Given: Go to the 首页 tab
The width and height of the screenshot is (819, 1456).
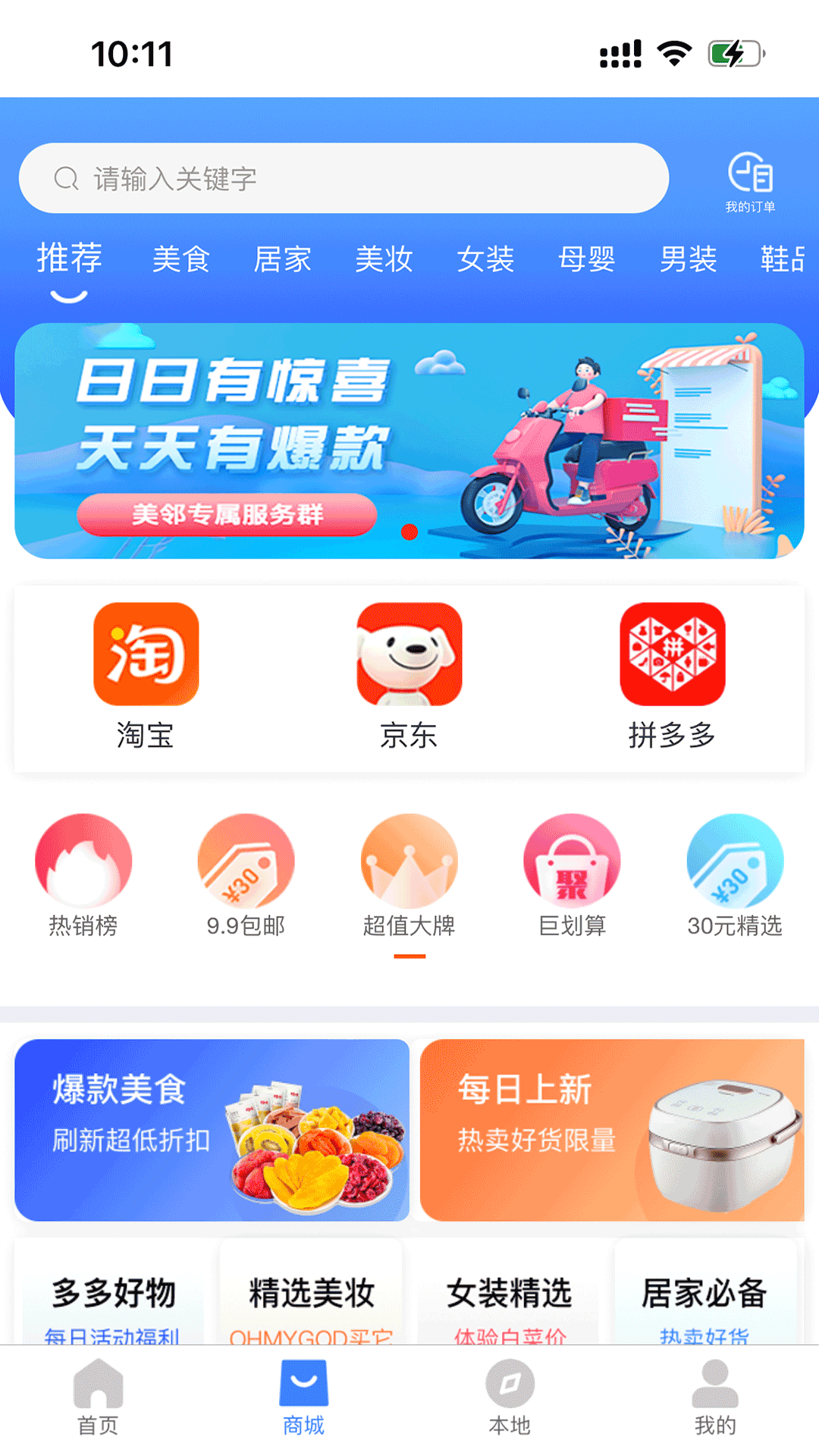Looking at the screenshot, I should tap(99, 1398).
